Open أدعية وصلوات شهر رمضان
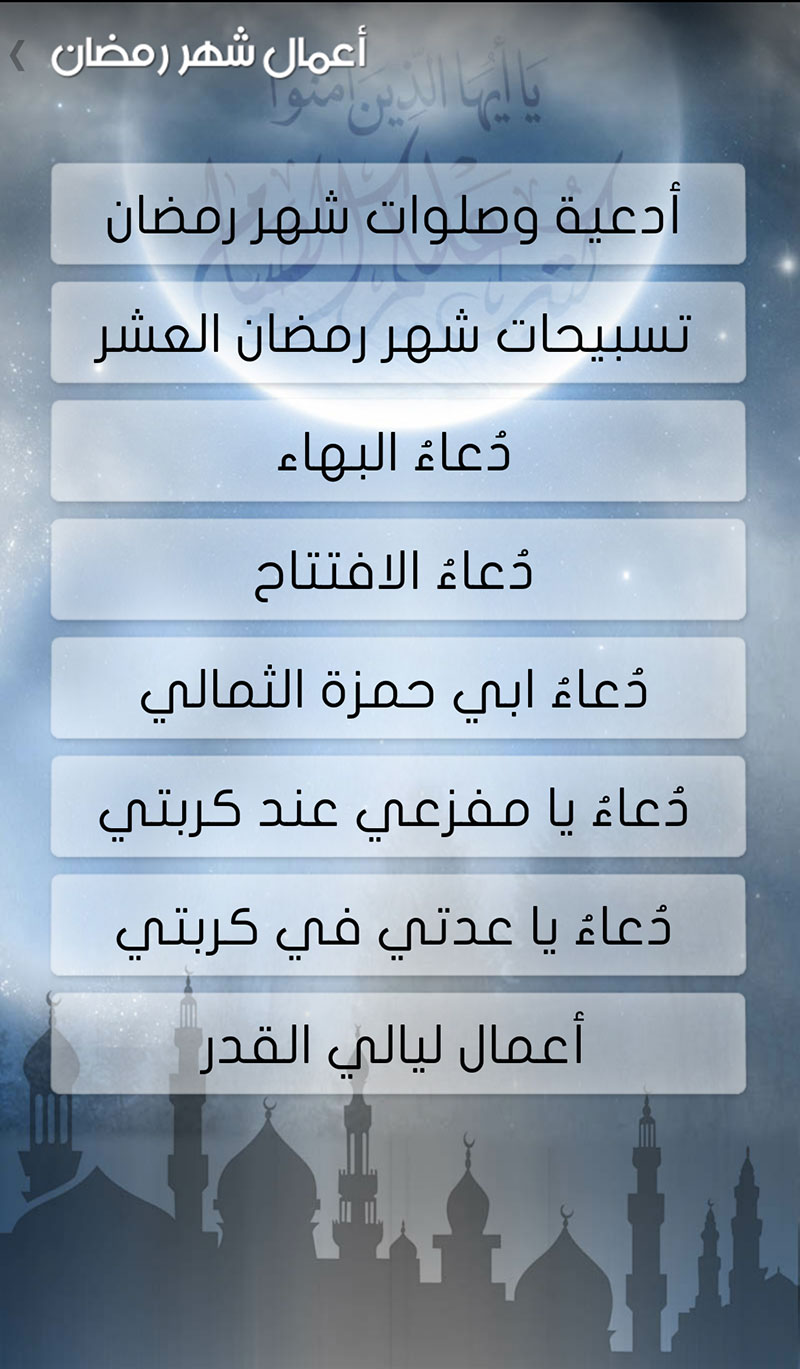The width and height of the screenshot is (800, 1369). (x=398, y=214)
